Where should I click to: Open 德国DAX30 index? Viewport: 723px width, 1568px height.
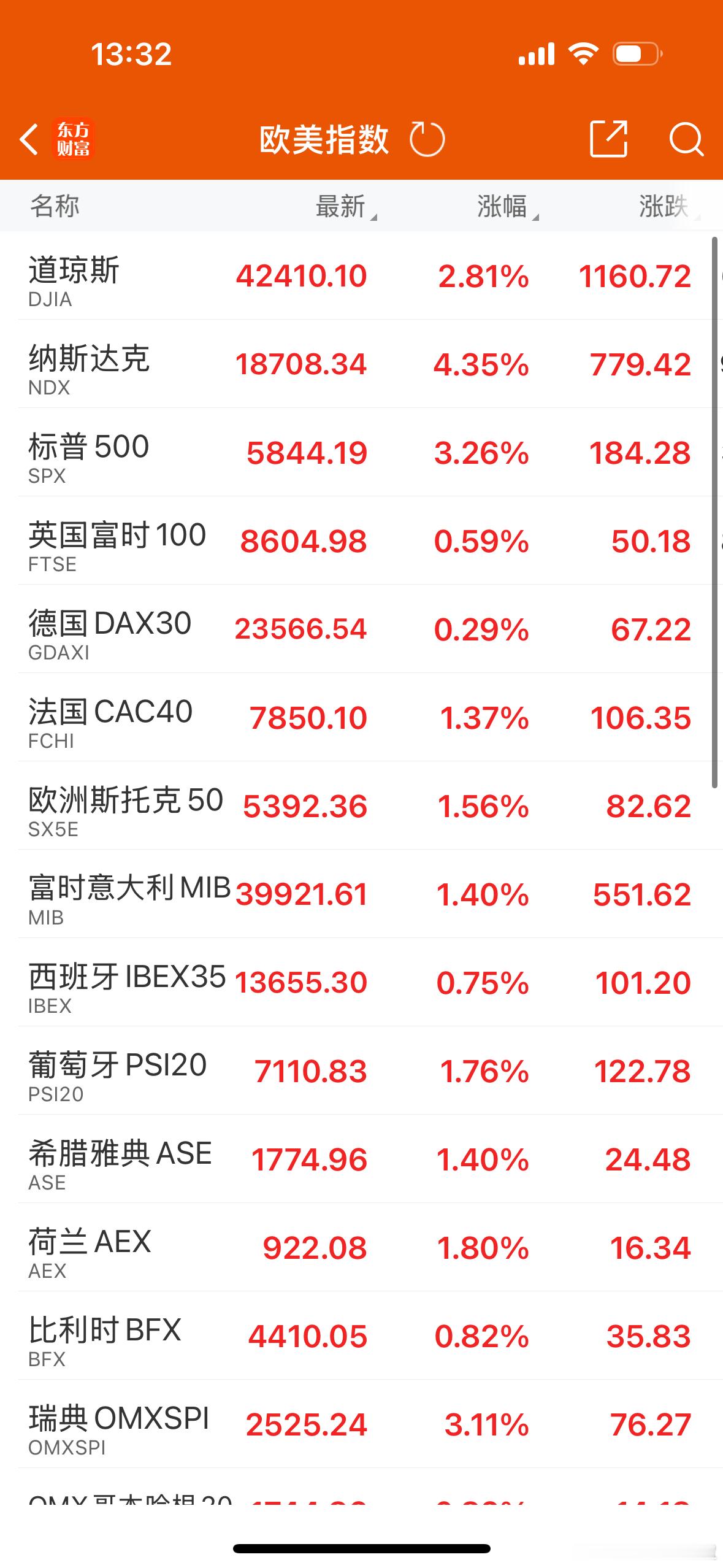click(361, 629)
